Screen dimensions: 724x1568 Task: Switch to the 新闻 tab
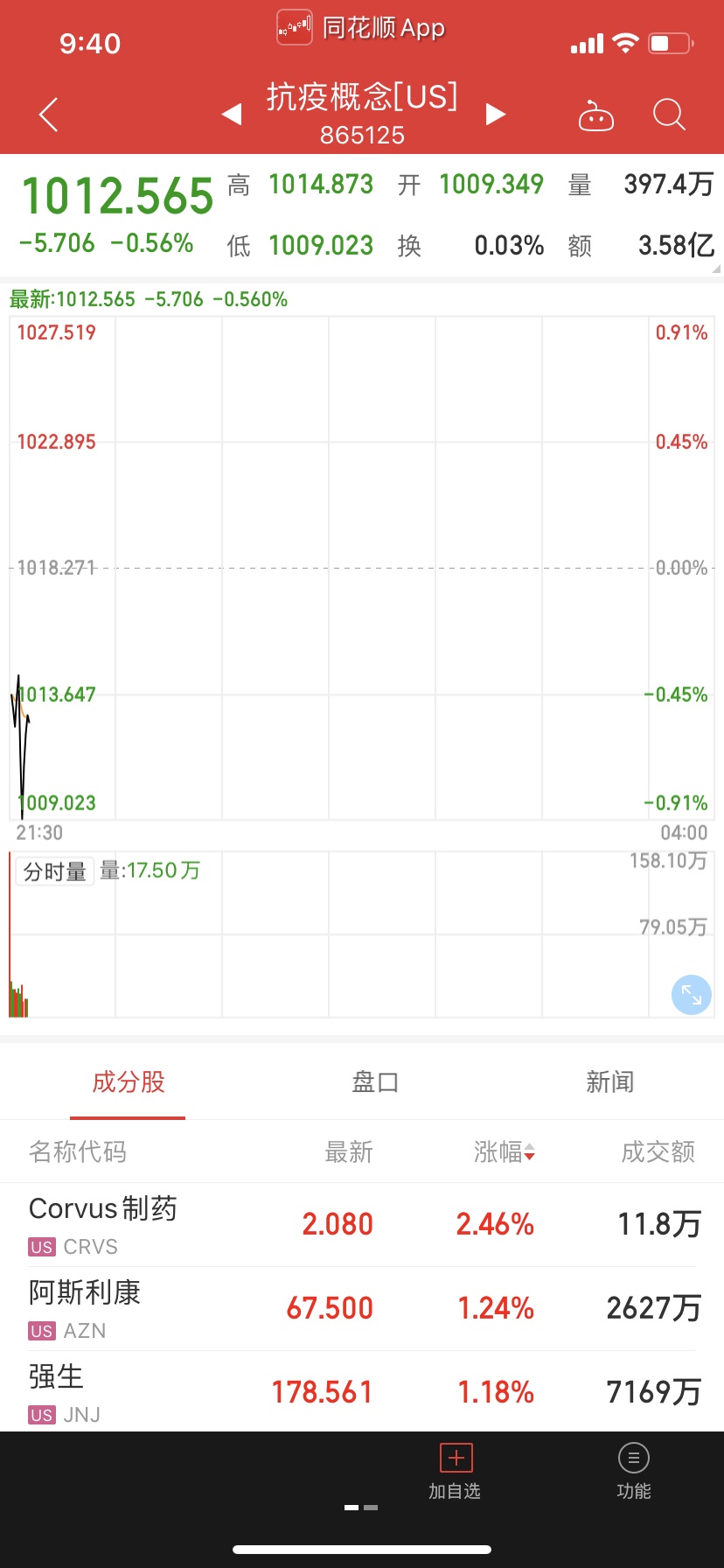click(609, 1082)
